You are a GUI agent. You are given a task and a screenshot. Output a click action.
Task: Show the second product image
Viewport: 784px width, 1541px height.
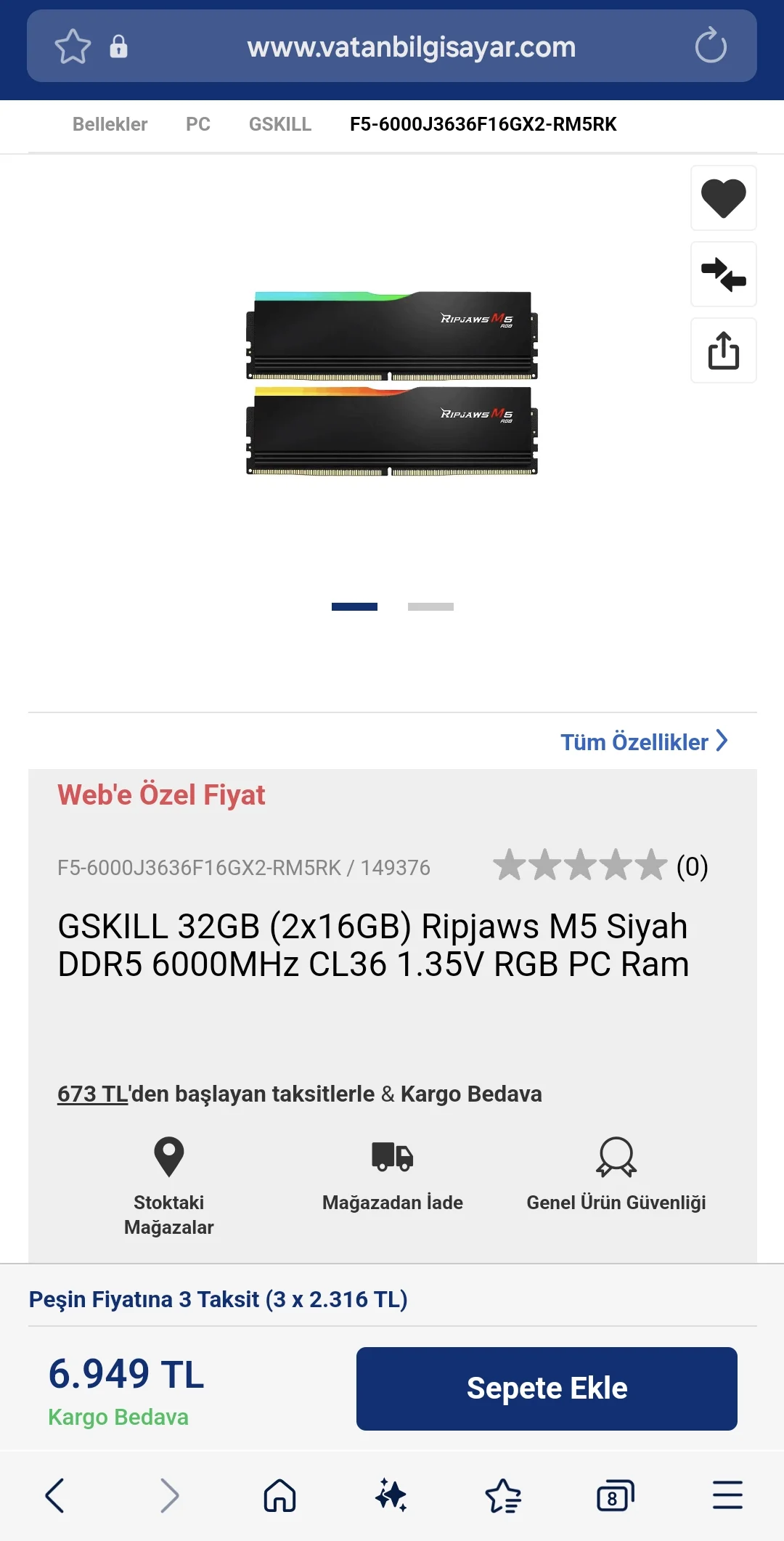tap(430, 606)
